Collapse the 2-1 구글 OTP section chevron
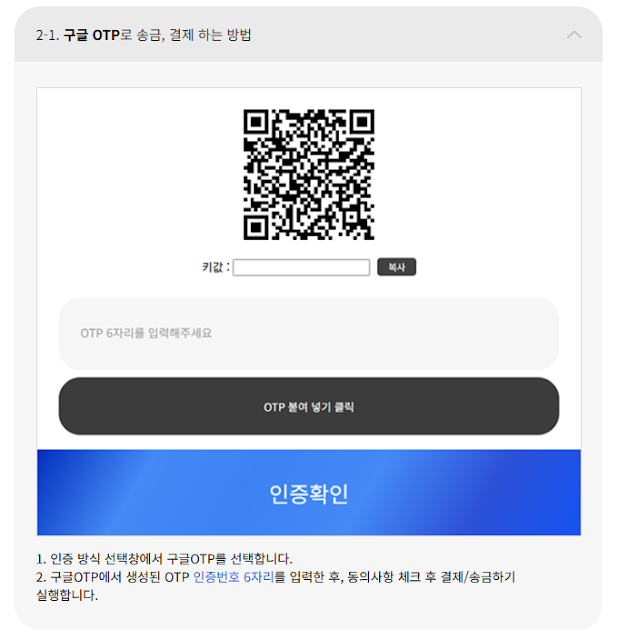618x640 pixels. coord(574,34)
